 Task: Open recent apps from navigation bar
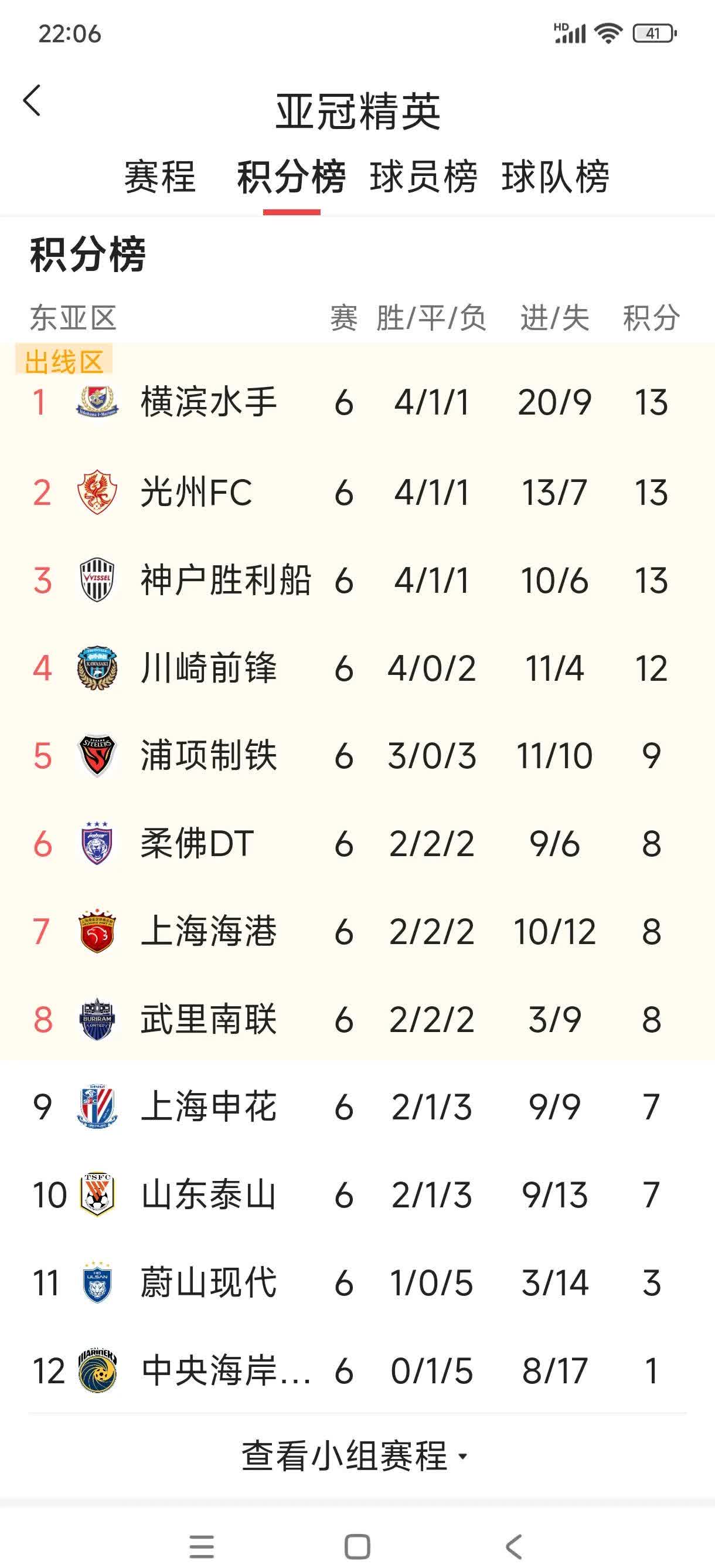coord(202,1546)
